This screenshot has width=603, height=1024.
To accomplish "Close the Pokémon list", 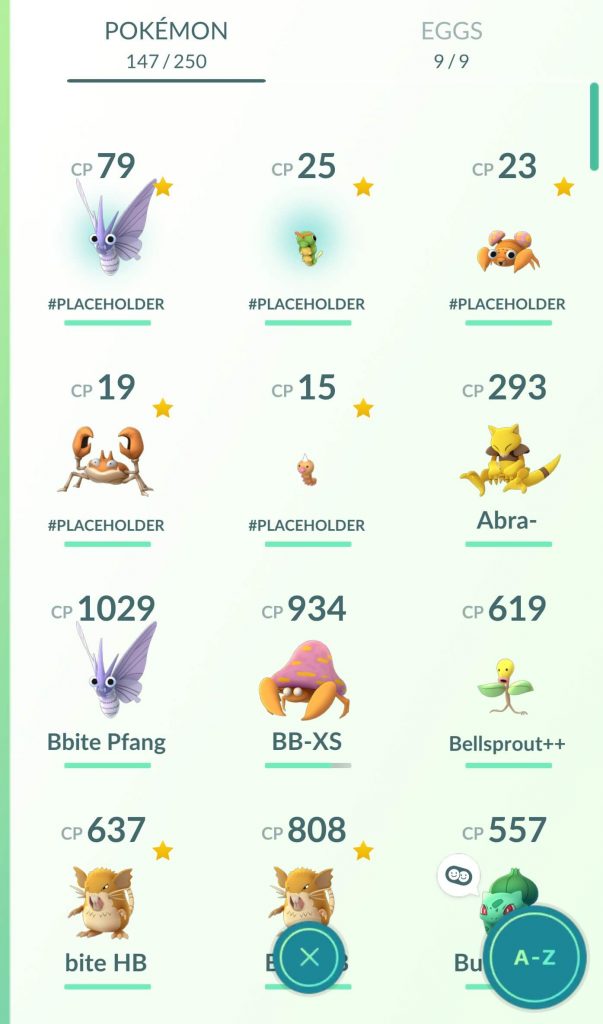I will tap(309, 957).
